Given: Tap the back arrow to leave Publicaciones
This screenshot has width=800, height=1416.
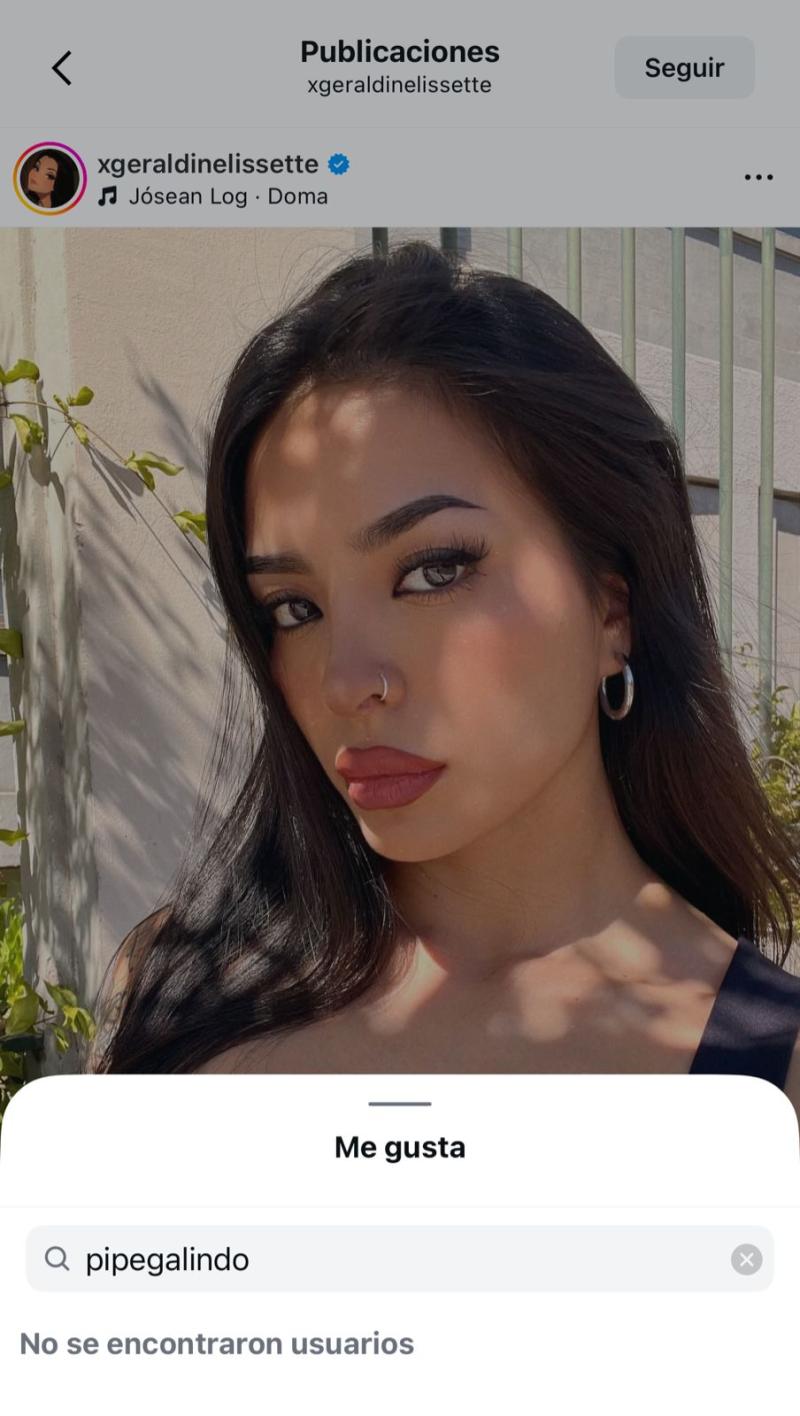Looking at the screenshot, I should pos(62,67).
